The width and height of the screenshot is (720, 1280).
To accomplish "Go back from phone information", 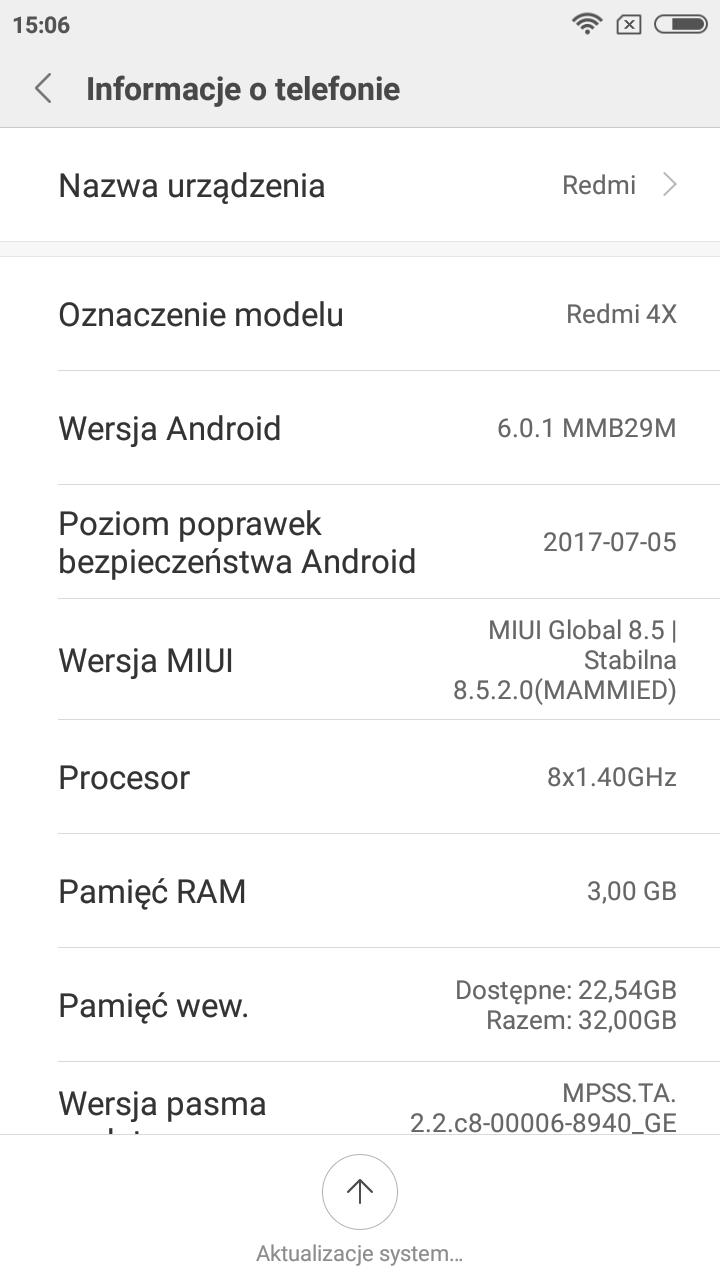I will (x=43, y=89).
